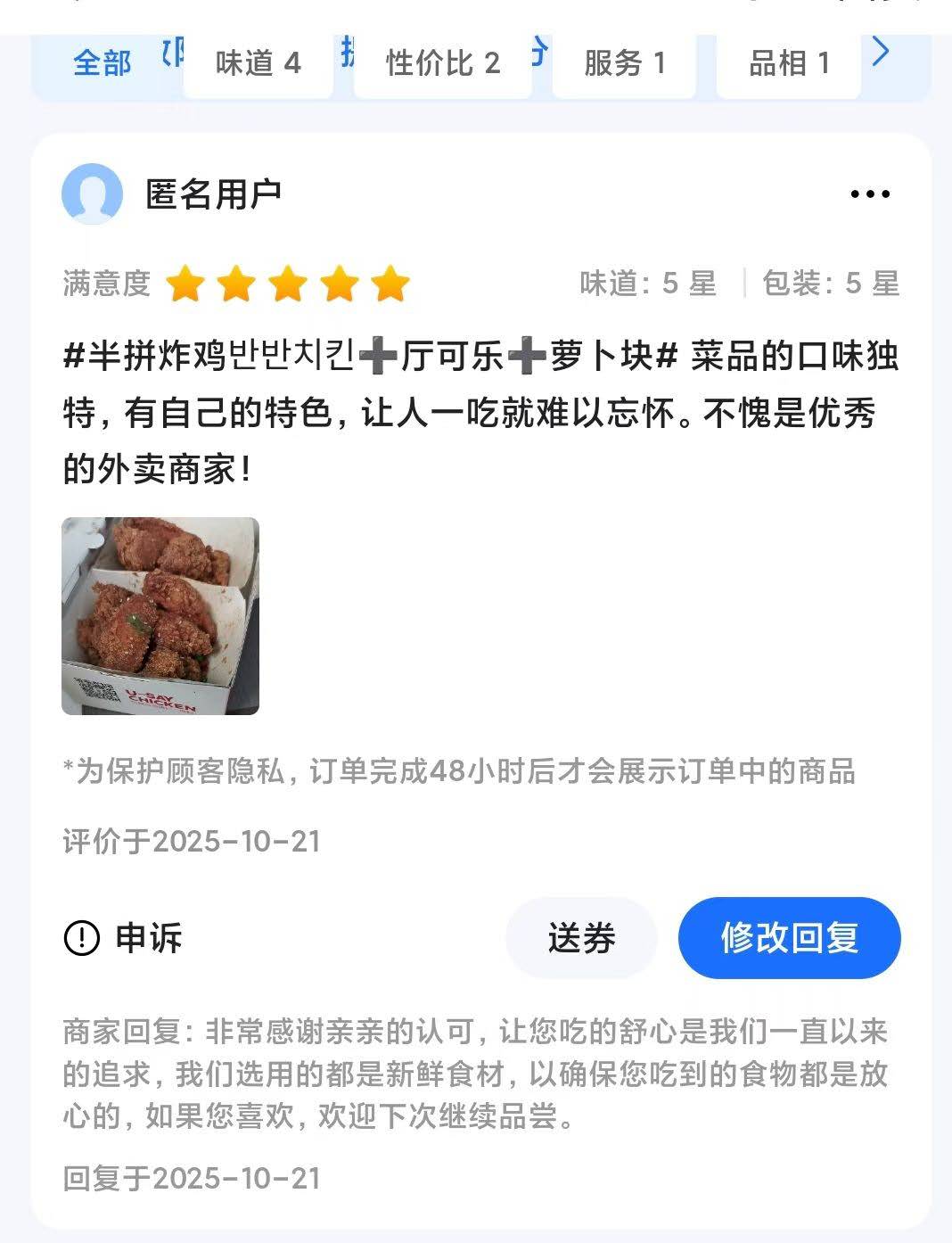Filter reviews by 味道 4
Image resolution: width=952 pixels, height=1243 pixels.
[x=258, y=63]
